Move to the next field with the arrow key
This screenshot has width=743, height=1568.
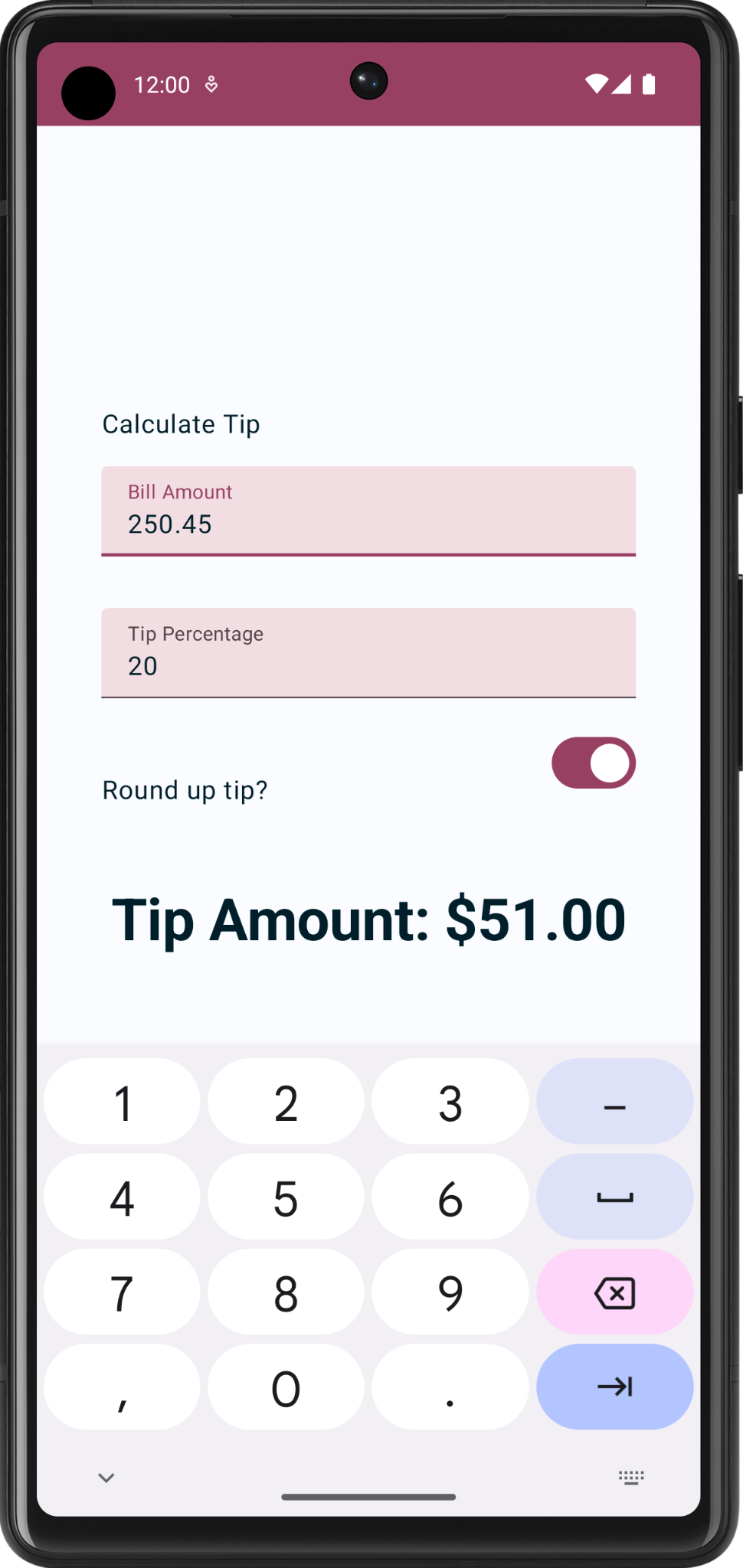(x=615, y=1387)
